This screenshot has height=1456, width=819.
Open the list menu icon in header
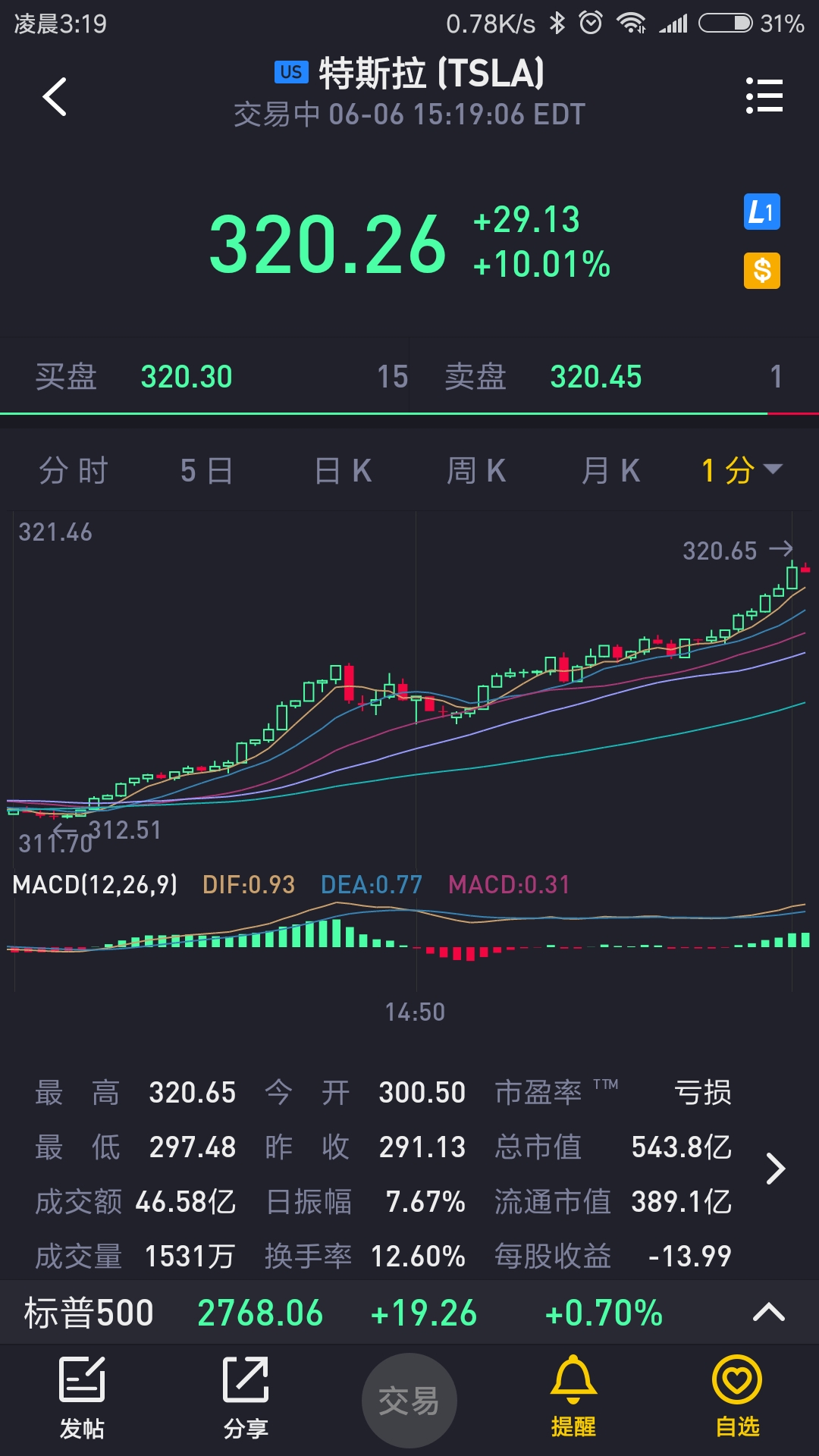pyautogui.click(x=764, y=96)
